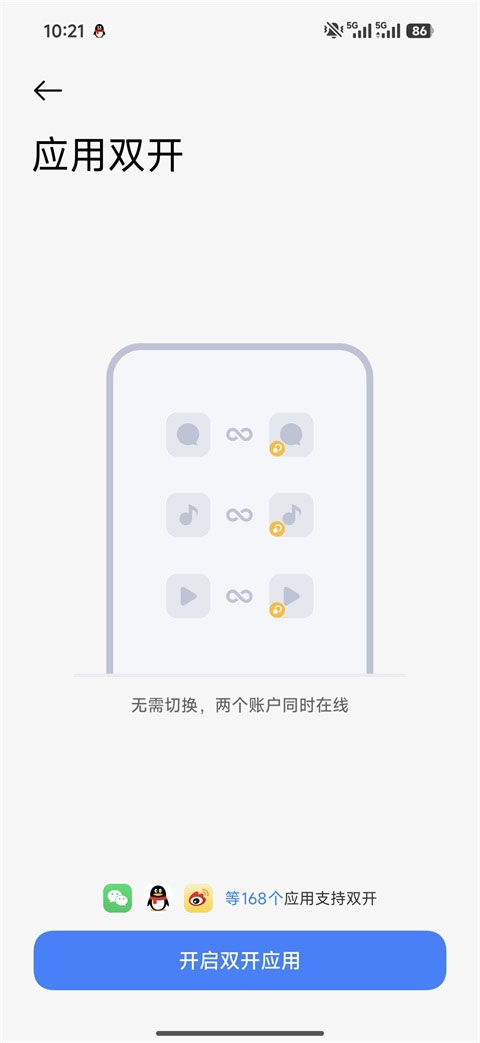Viewport: 480px width, 1043px height.
Task: Tap the 开启双开应用 button
Action: tap(239, 960)
